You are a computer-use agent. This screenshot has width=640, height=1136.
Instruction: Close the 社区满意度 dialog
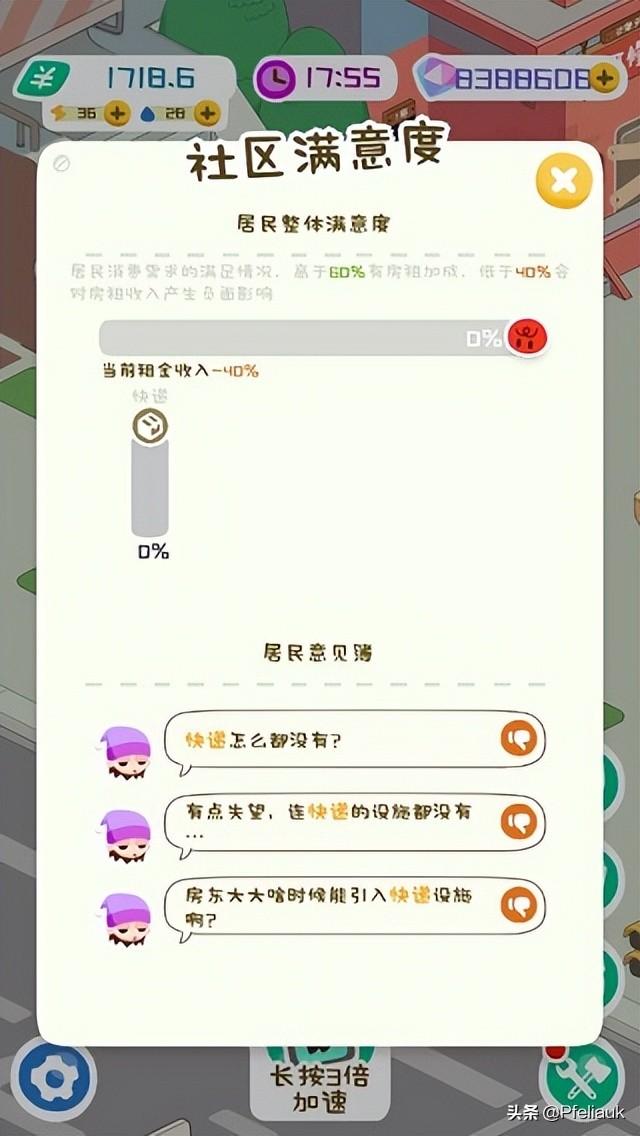[564, 181]
